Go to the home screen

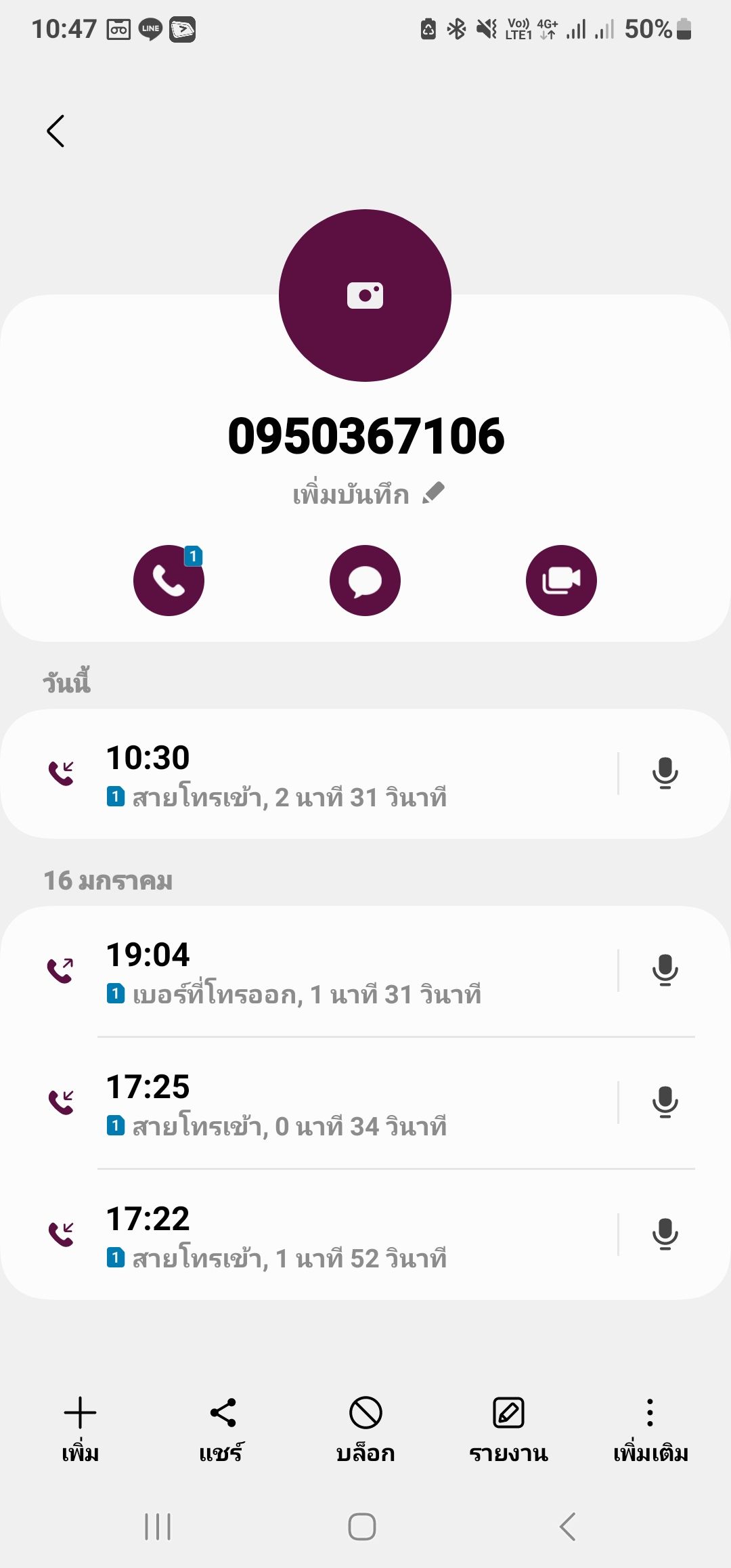[362, 1527]
